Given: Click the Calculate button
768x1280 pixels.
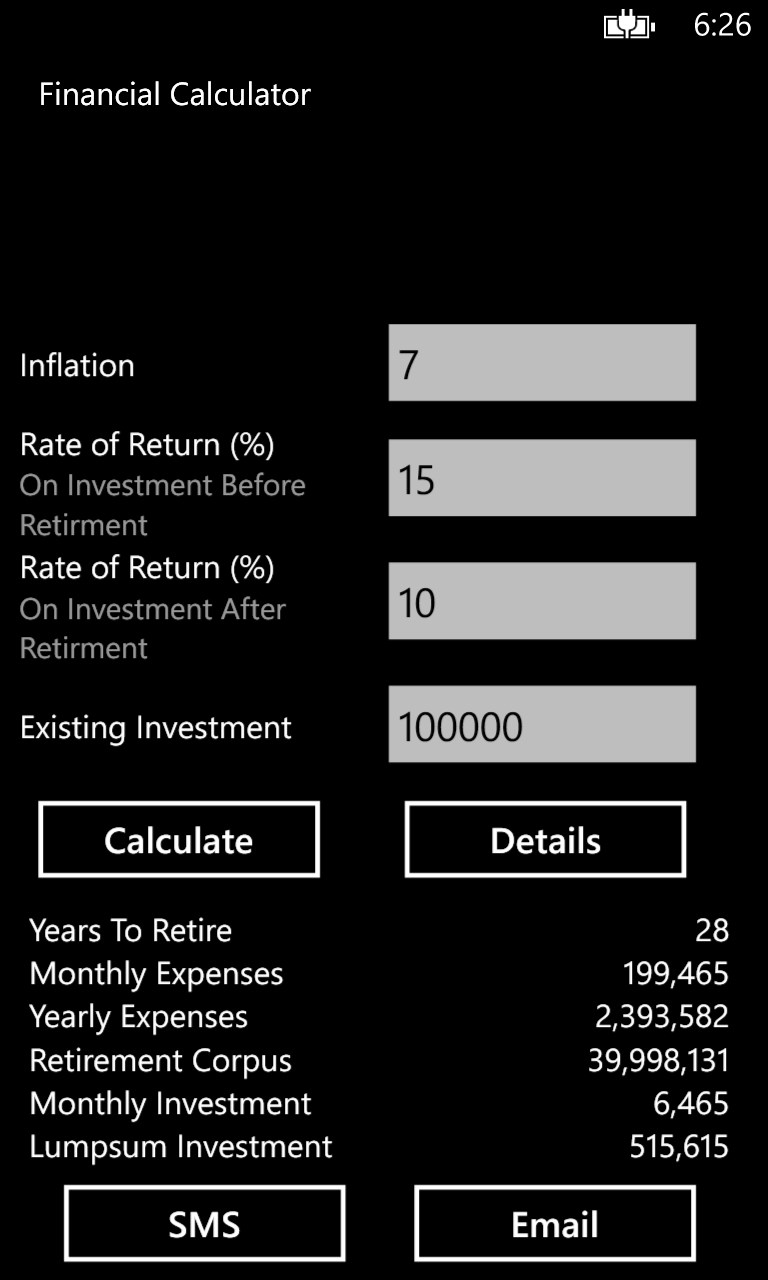Looking at the screenshot, I should click(178, 839).
